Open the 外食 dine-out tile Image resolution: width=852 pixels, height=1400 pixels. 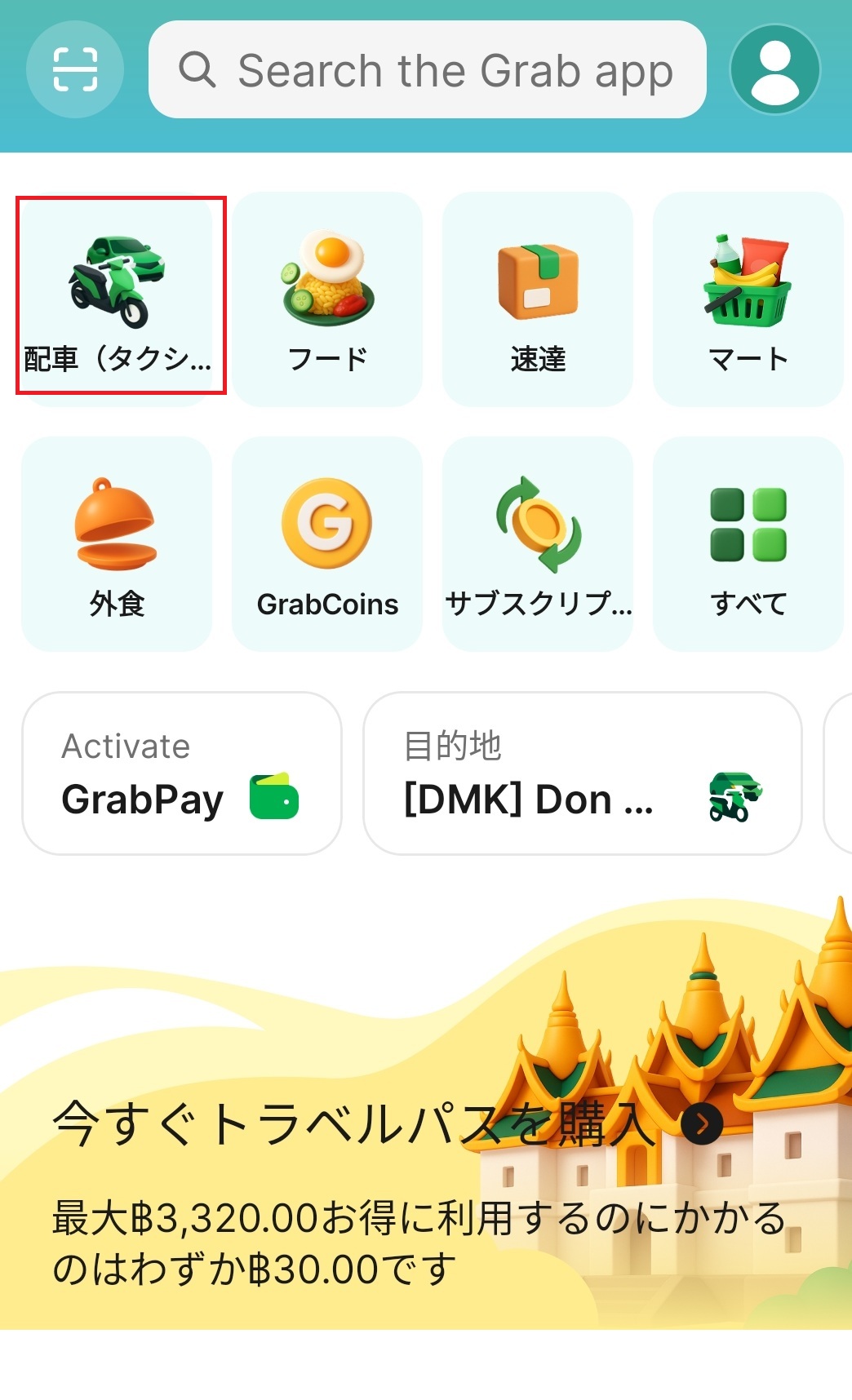(x=117, y=544)
